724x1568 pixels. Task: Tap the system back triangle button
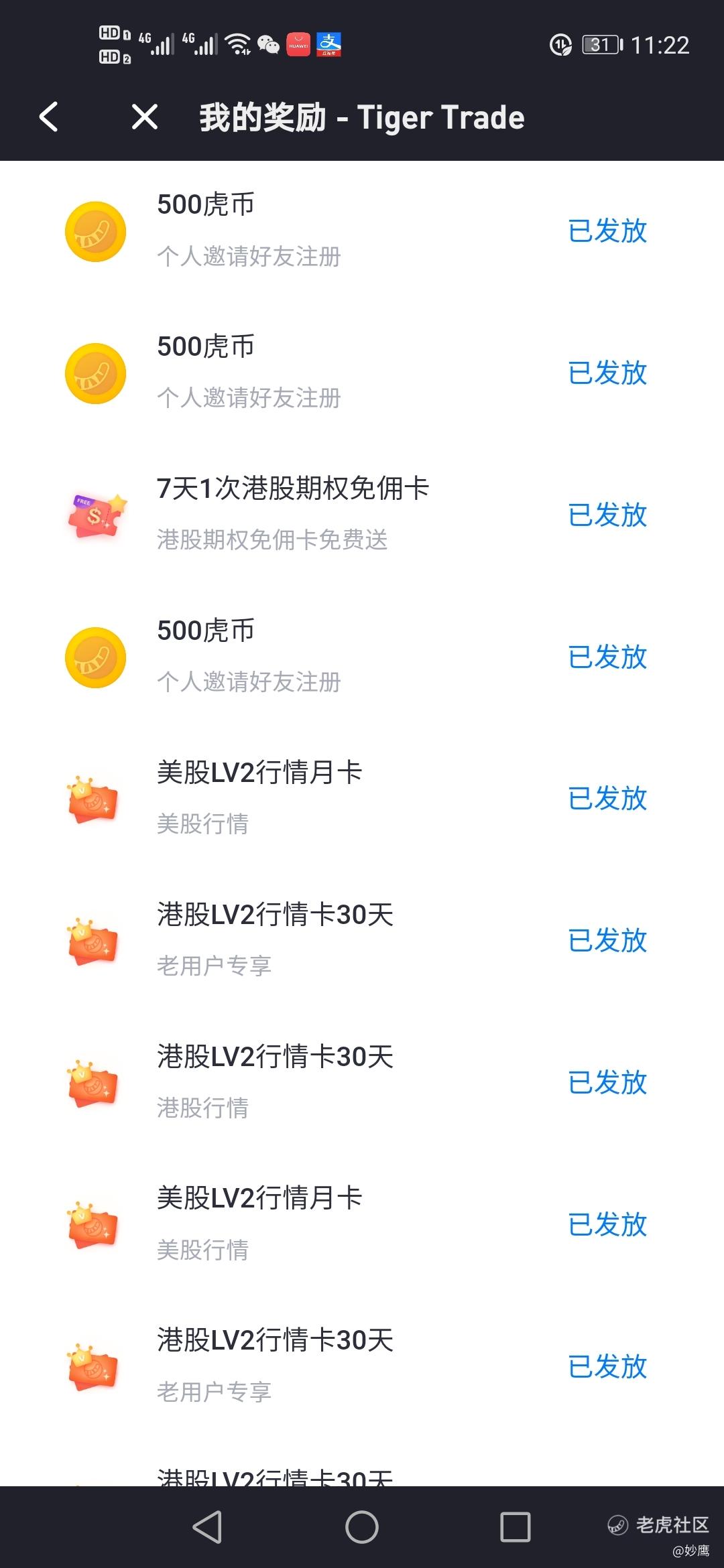point(207,1527)
